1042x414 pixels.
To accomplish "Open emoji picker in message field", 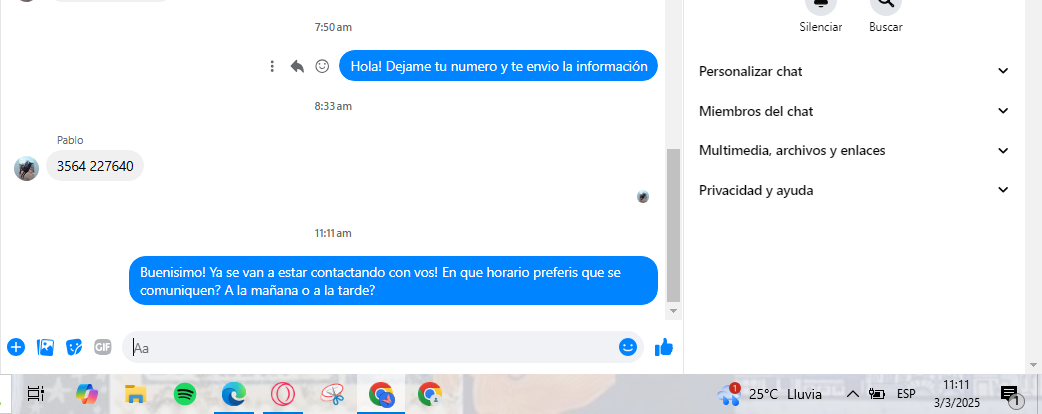I will click(628, 347).
